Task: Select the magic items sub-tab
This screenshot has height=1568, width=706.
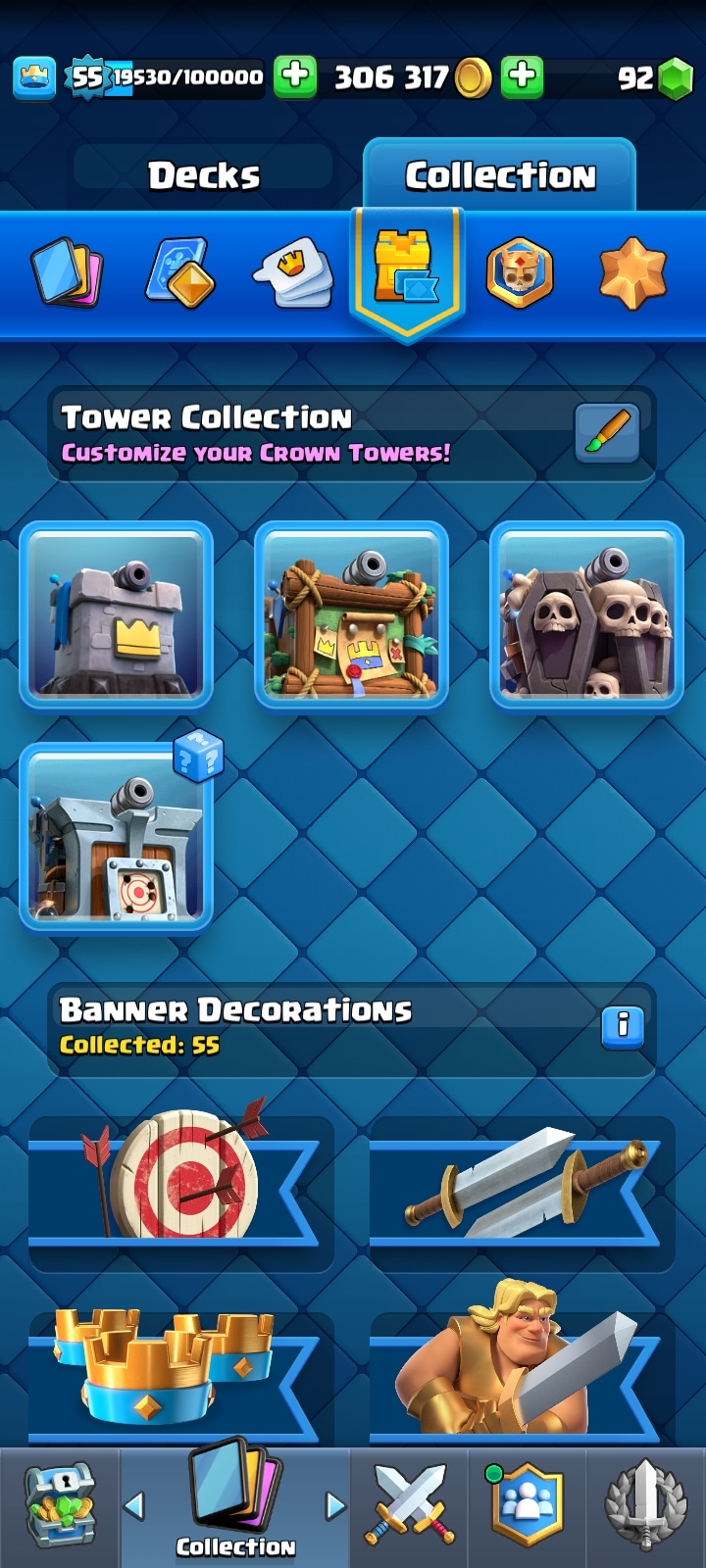Action: [180, 272]
